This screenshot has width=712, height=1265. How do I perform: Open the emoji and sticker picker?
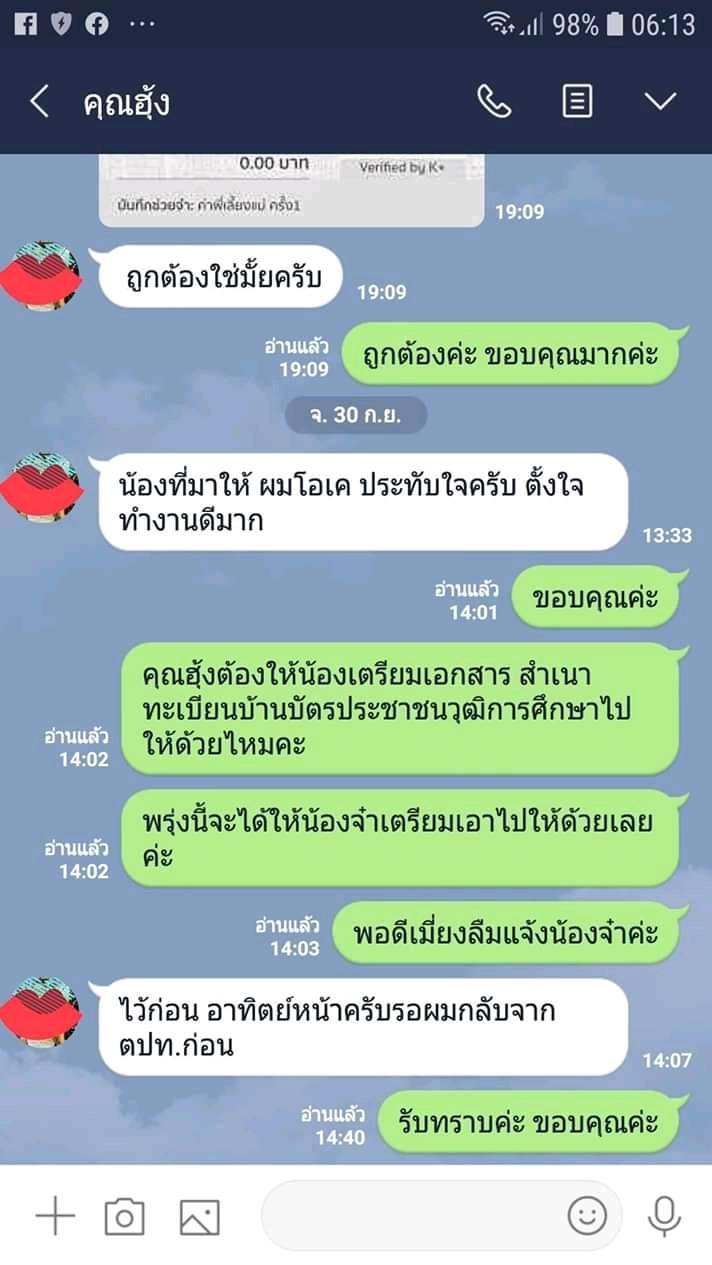(587, 1216)
